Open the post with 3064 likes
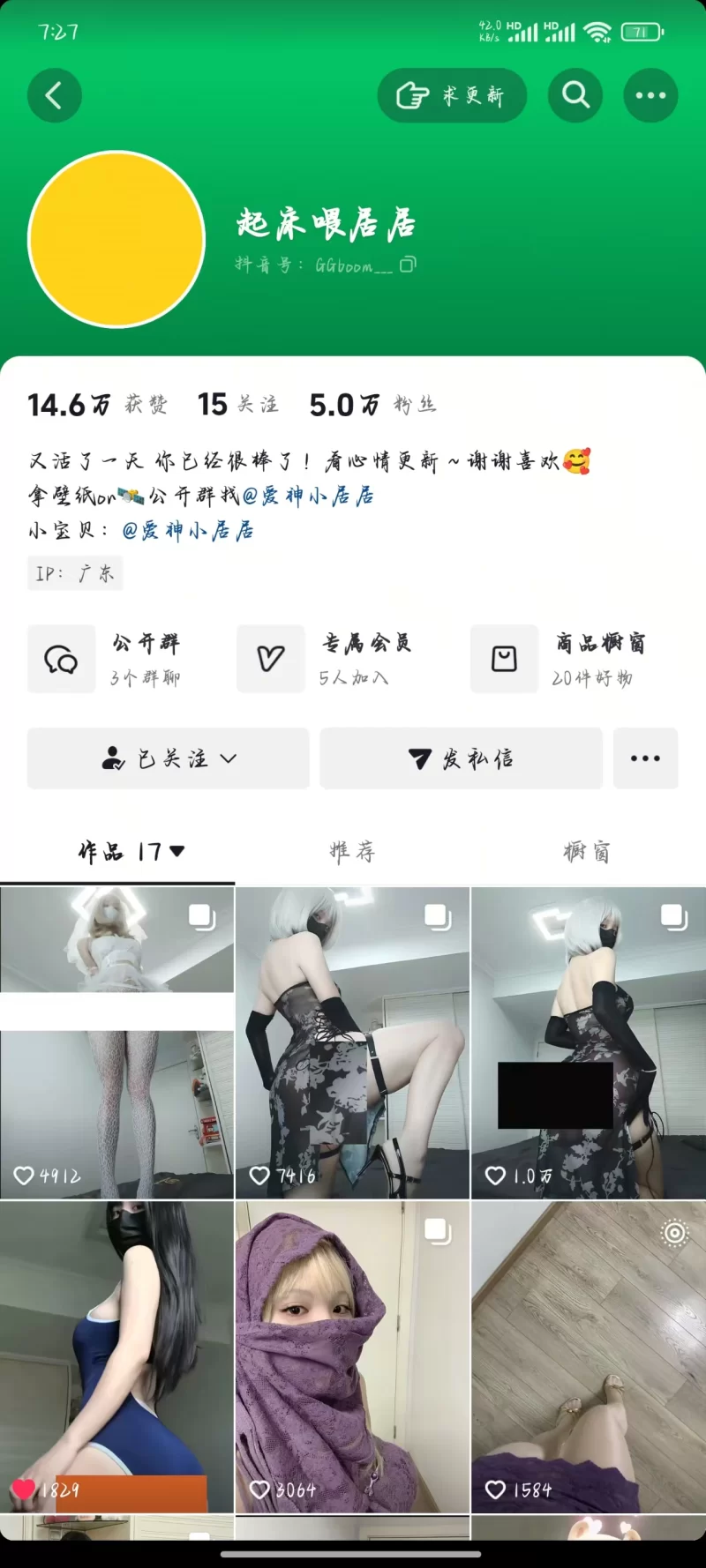The height and width of the screenshot is (1568, 706). 352,1356
